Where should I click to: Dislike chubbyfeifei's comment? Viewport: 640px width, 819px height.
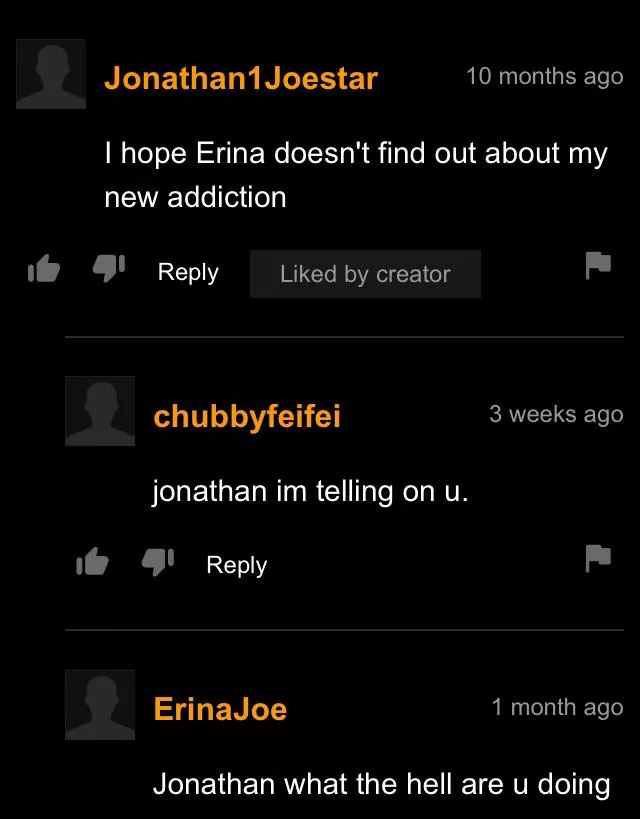(x=156, y=561)
